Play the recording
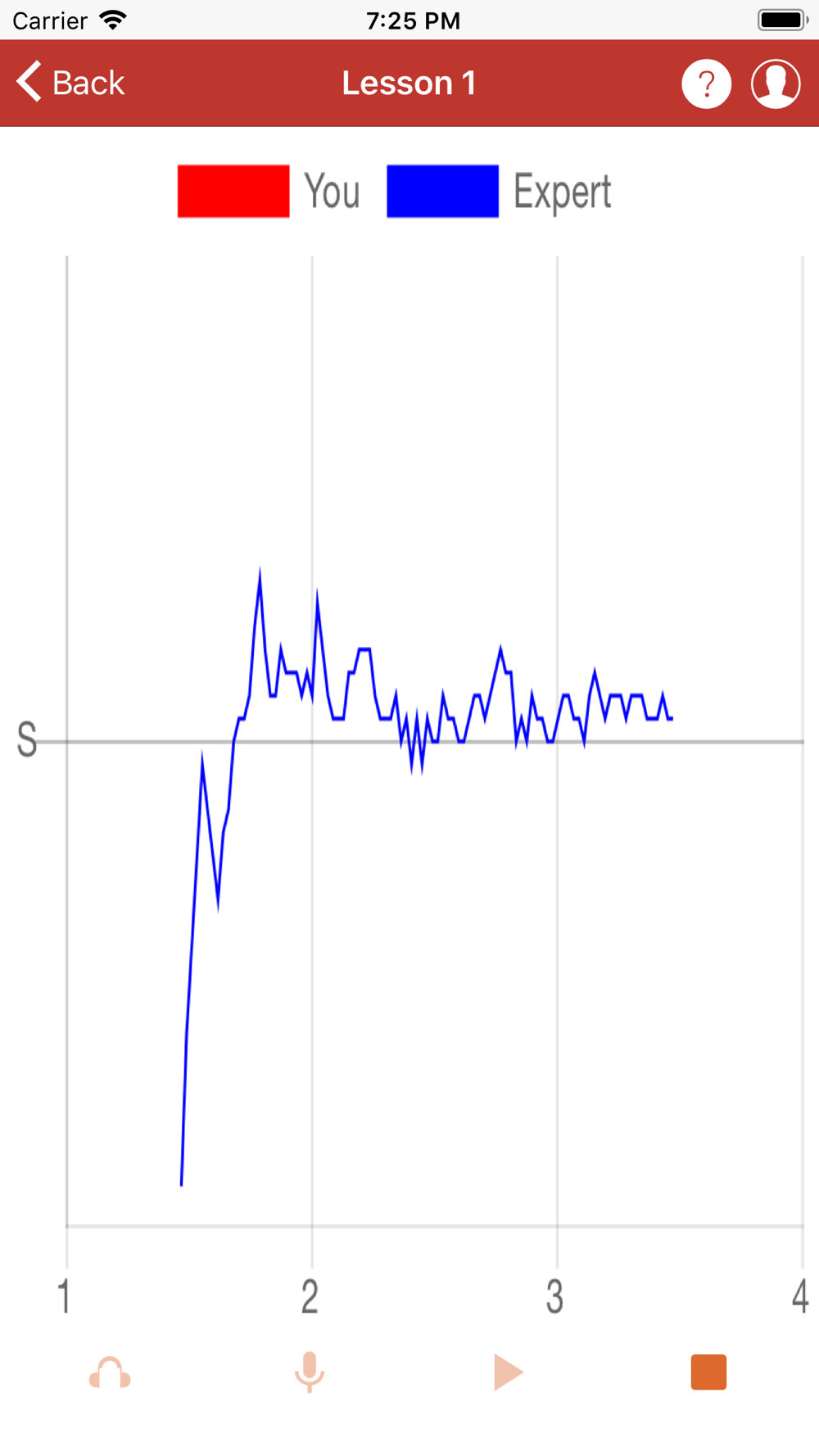The height and width of the screenshot is (1456, 819). coord(508,1372)
